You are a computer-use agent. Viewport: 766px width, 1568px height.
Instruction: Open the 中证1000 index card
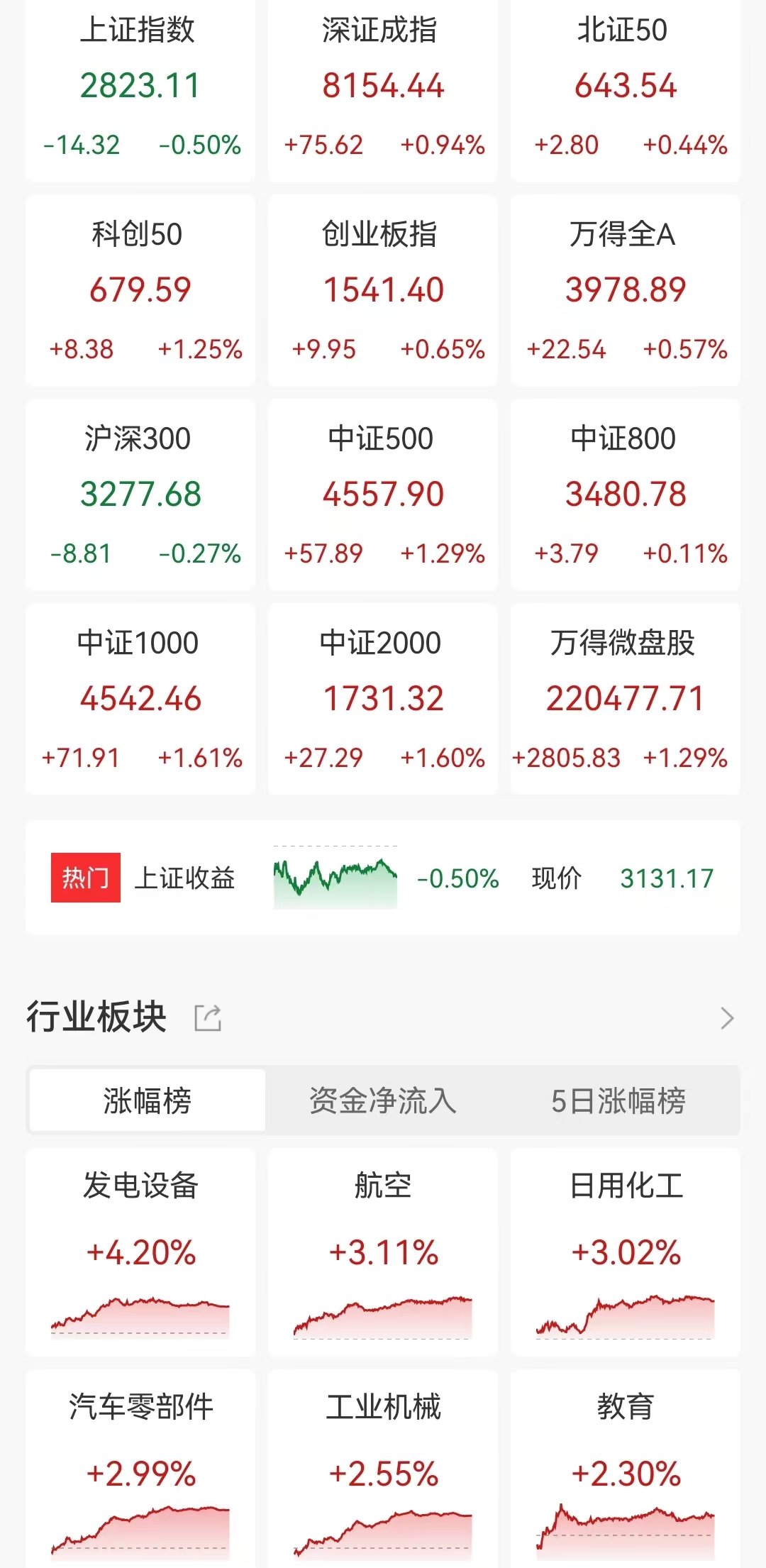coord(140,699)
